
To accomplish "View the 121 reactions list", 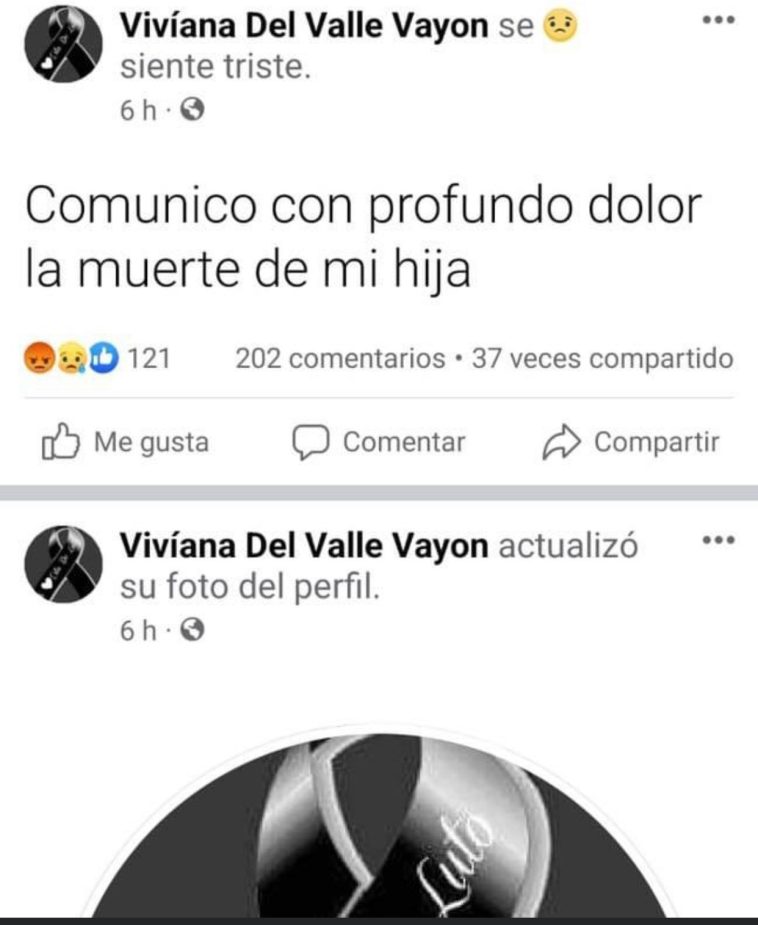I will [x=95, y=358].
